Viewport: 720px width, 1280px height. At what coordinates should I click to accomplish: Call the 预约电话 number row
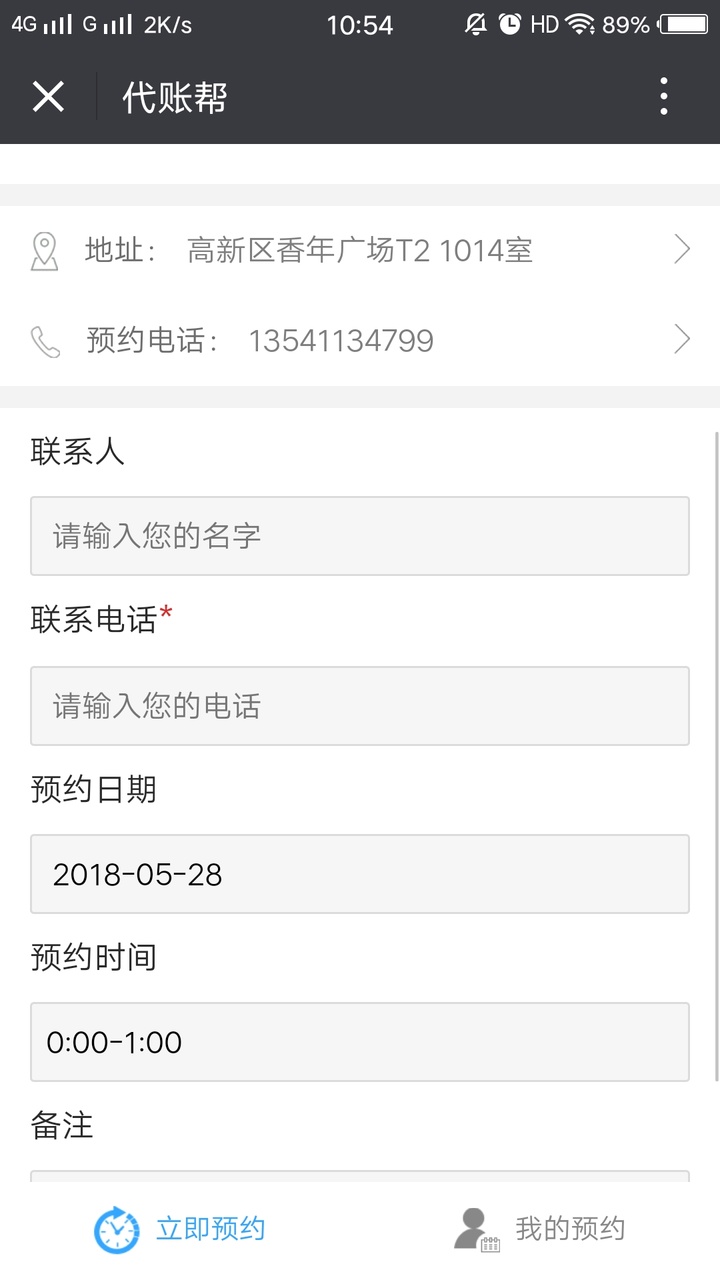[x=360, y=340]
